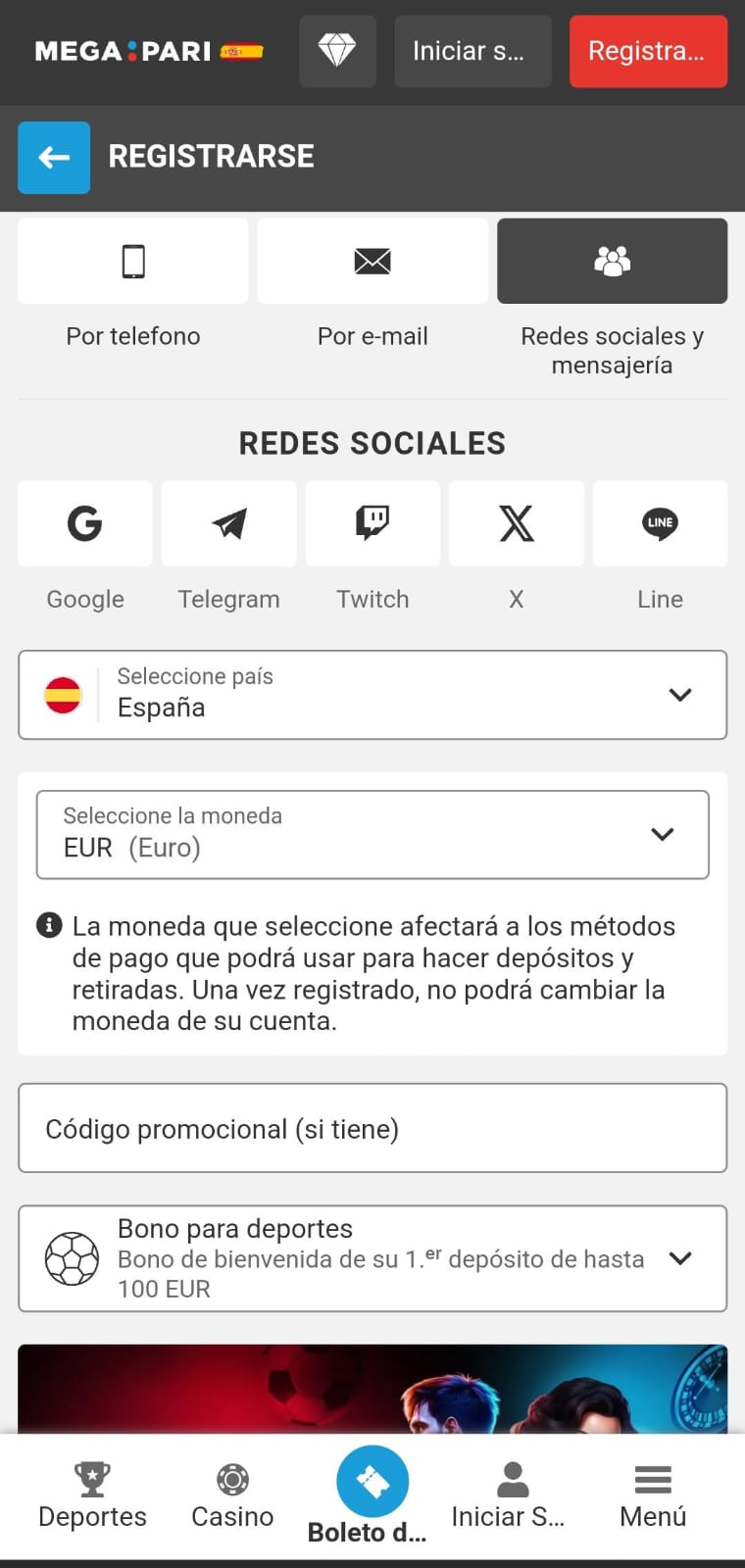Open the Casino tab
Viewport: 745px width, 1568px height.
(232, 1495)
